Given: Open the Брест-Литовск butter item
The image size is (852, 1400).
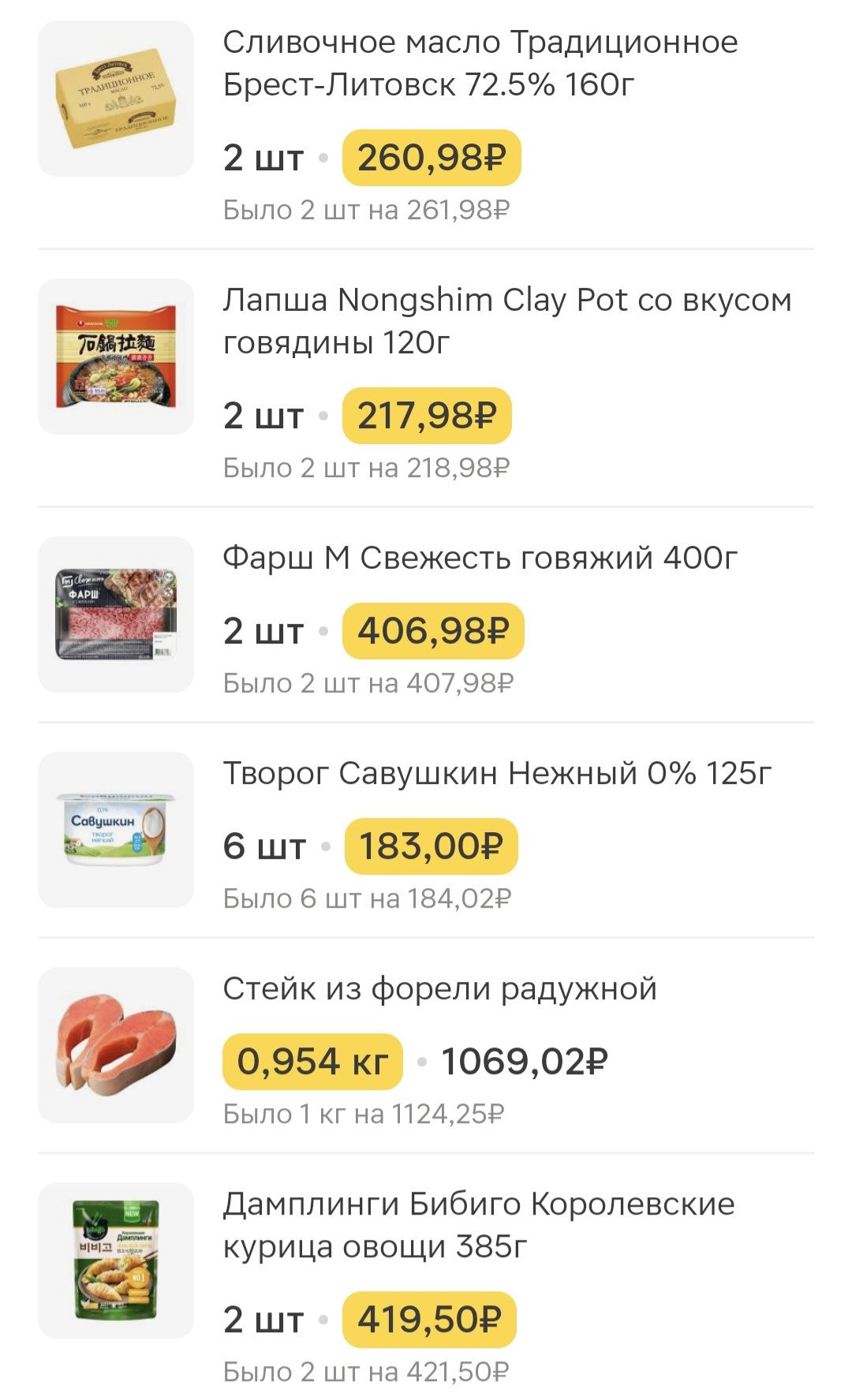Looking at the screenshot, I should tap(480, 63).
